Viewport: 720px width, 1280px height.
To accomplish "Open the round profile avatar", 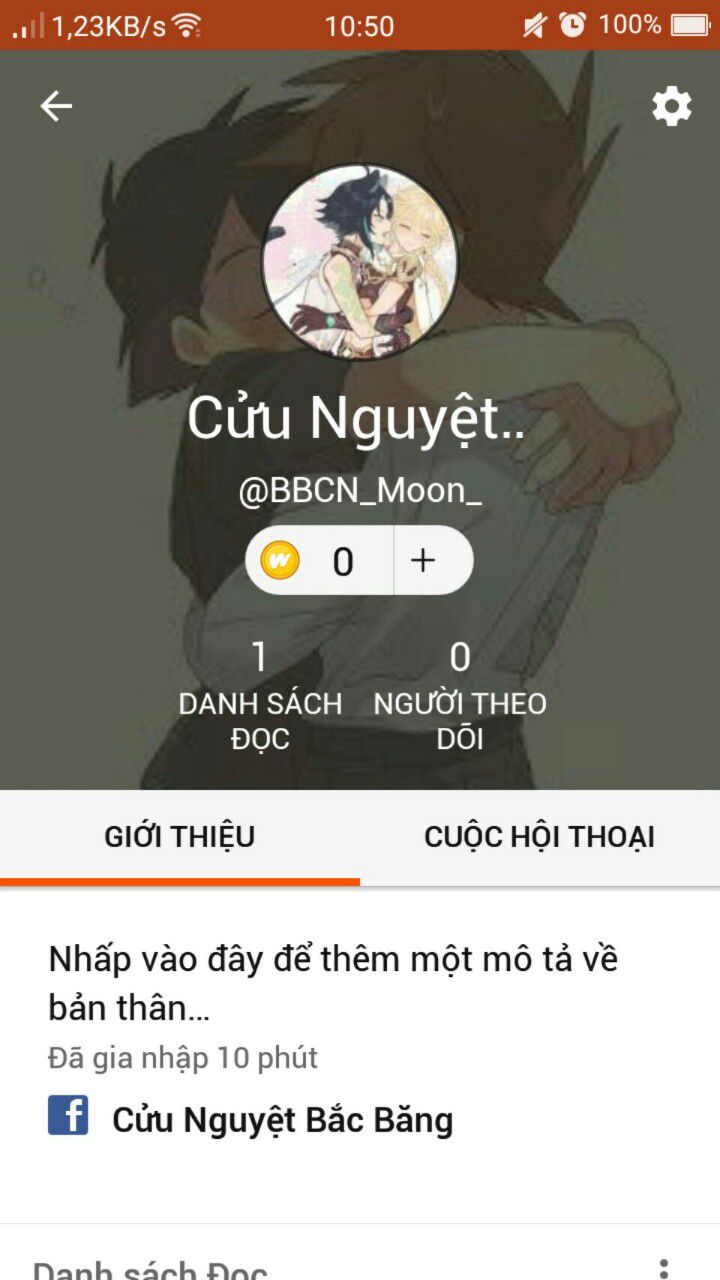I will pyautogui.click(x=360, y=262).
